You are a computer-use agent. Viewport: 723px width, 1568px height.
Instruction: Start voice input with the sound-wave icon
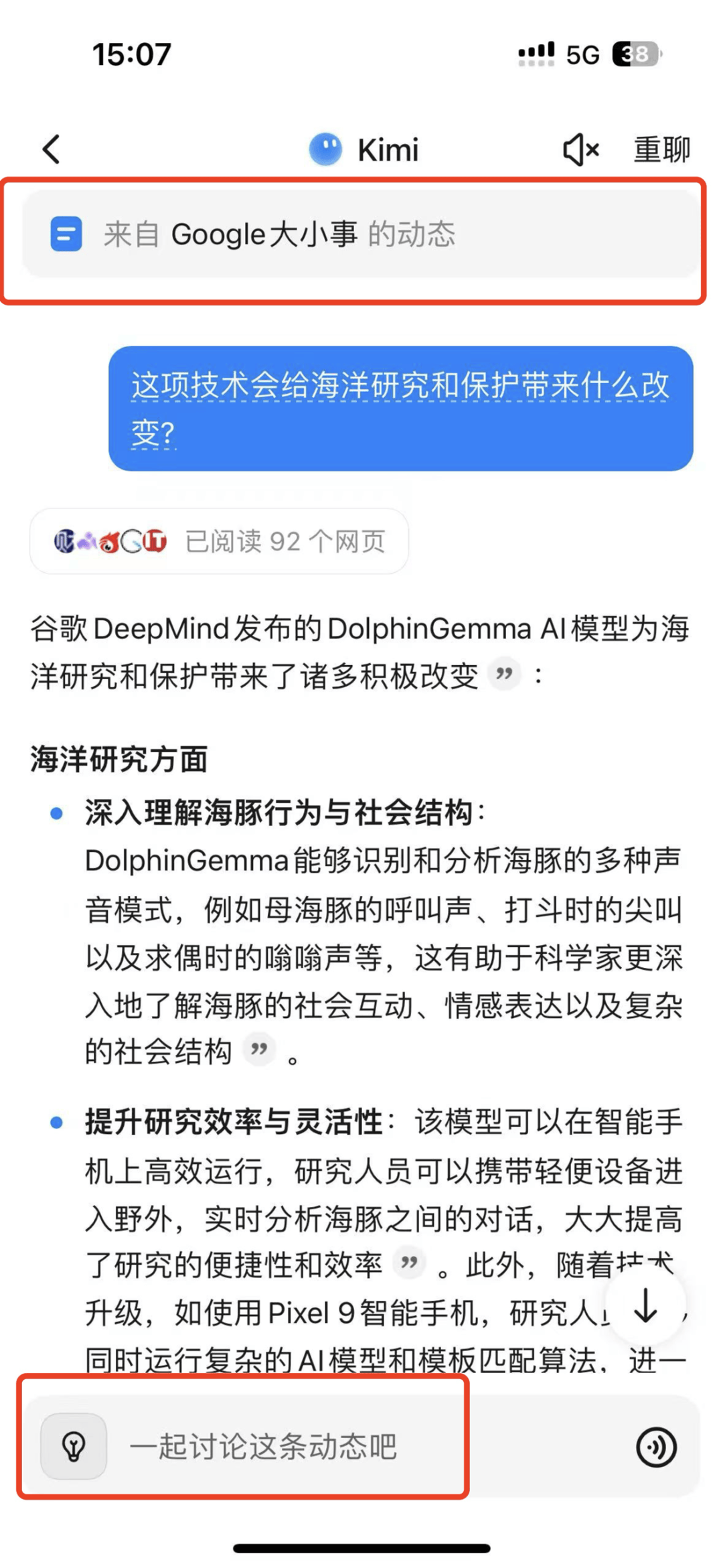pos(656,1447)
